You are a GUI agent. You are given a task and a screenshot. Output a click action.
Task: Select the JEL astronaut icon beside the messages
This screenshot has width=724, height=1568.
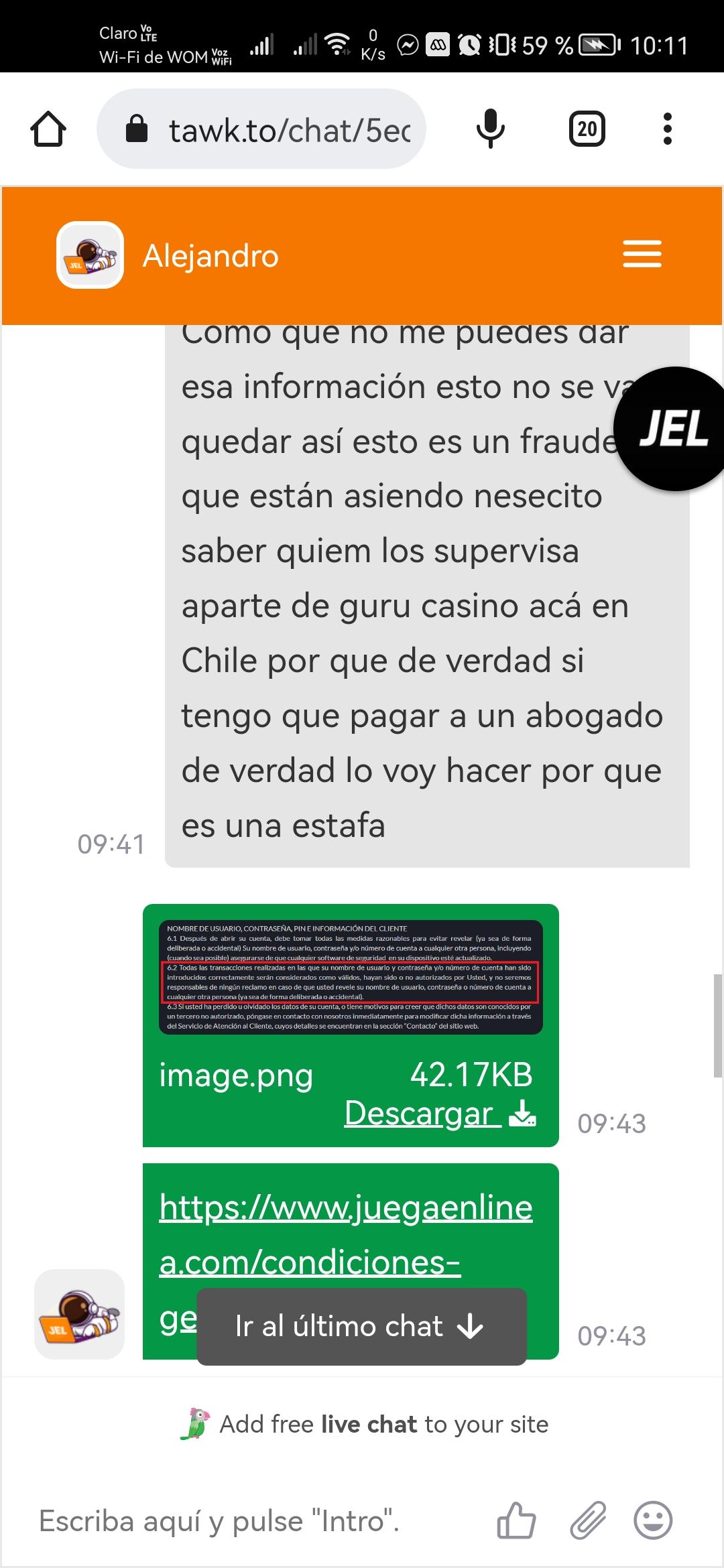coord(79,1315)
